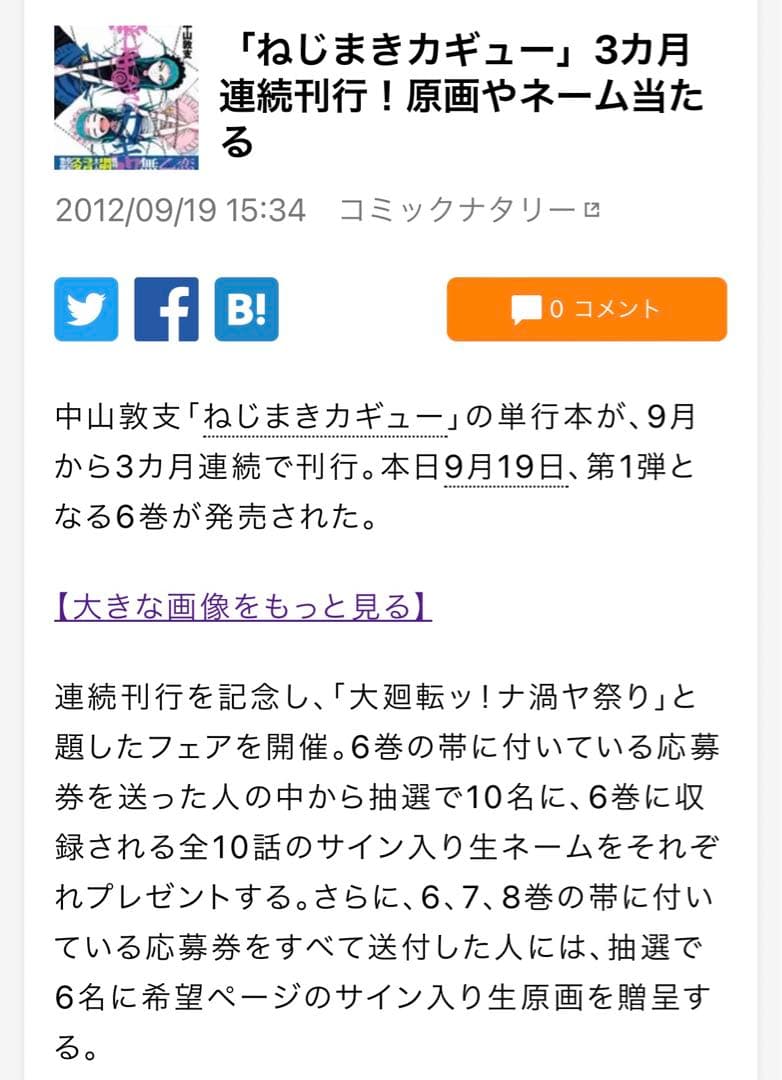Select the blue Twitter bird glyph
782x1080 pixels.
click(86, 310)
